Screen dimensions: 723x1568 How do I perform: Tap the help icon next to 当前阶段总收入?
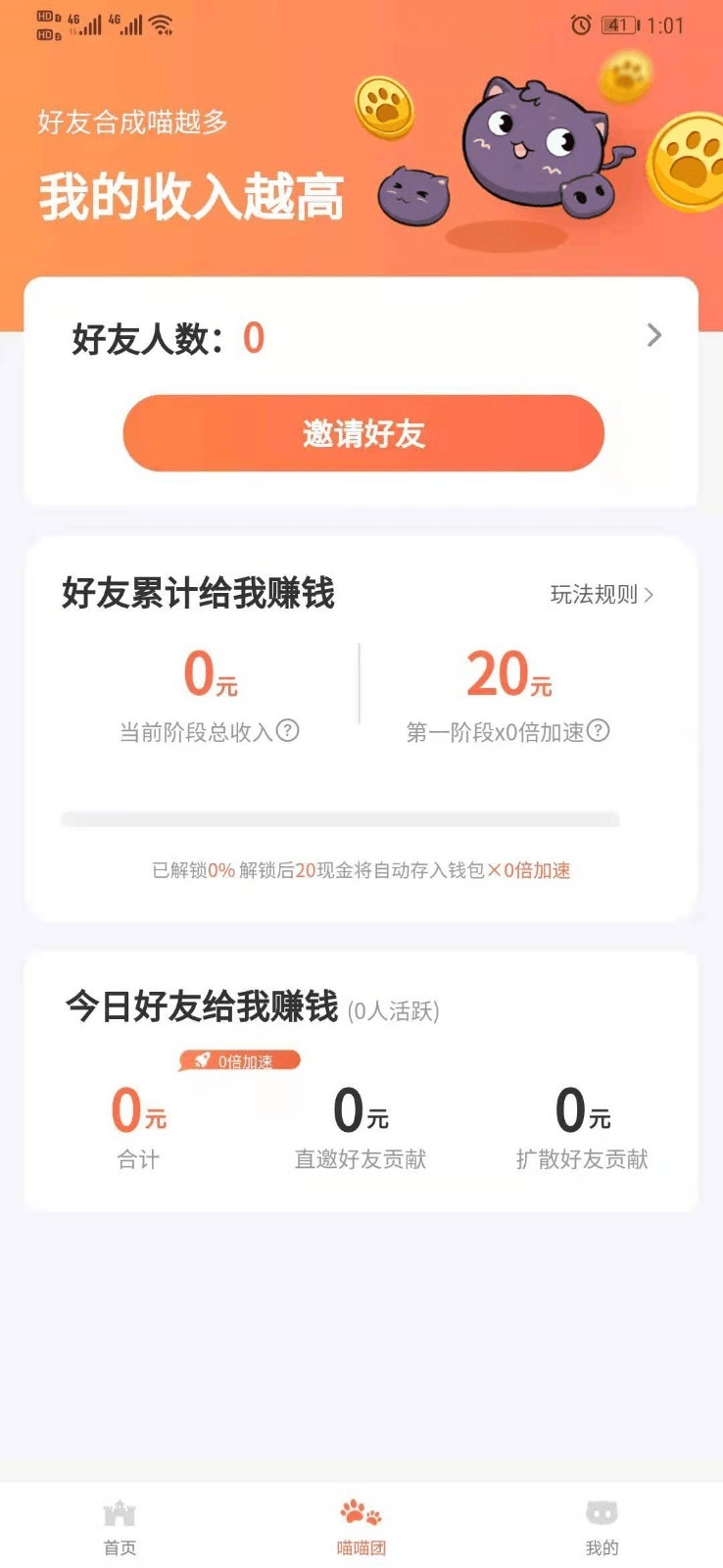pyautogui.click(x=287, y=731)
